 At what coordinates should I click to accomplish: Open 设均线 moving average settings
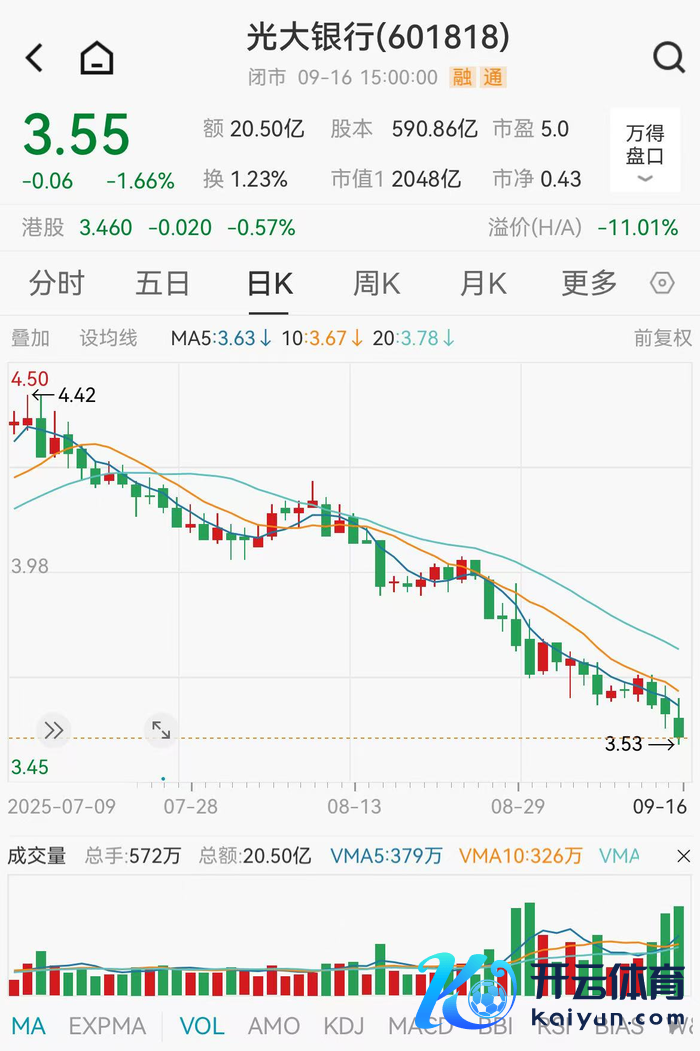pyautogui.click(x=108, y=338)
